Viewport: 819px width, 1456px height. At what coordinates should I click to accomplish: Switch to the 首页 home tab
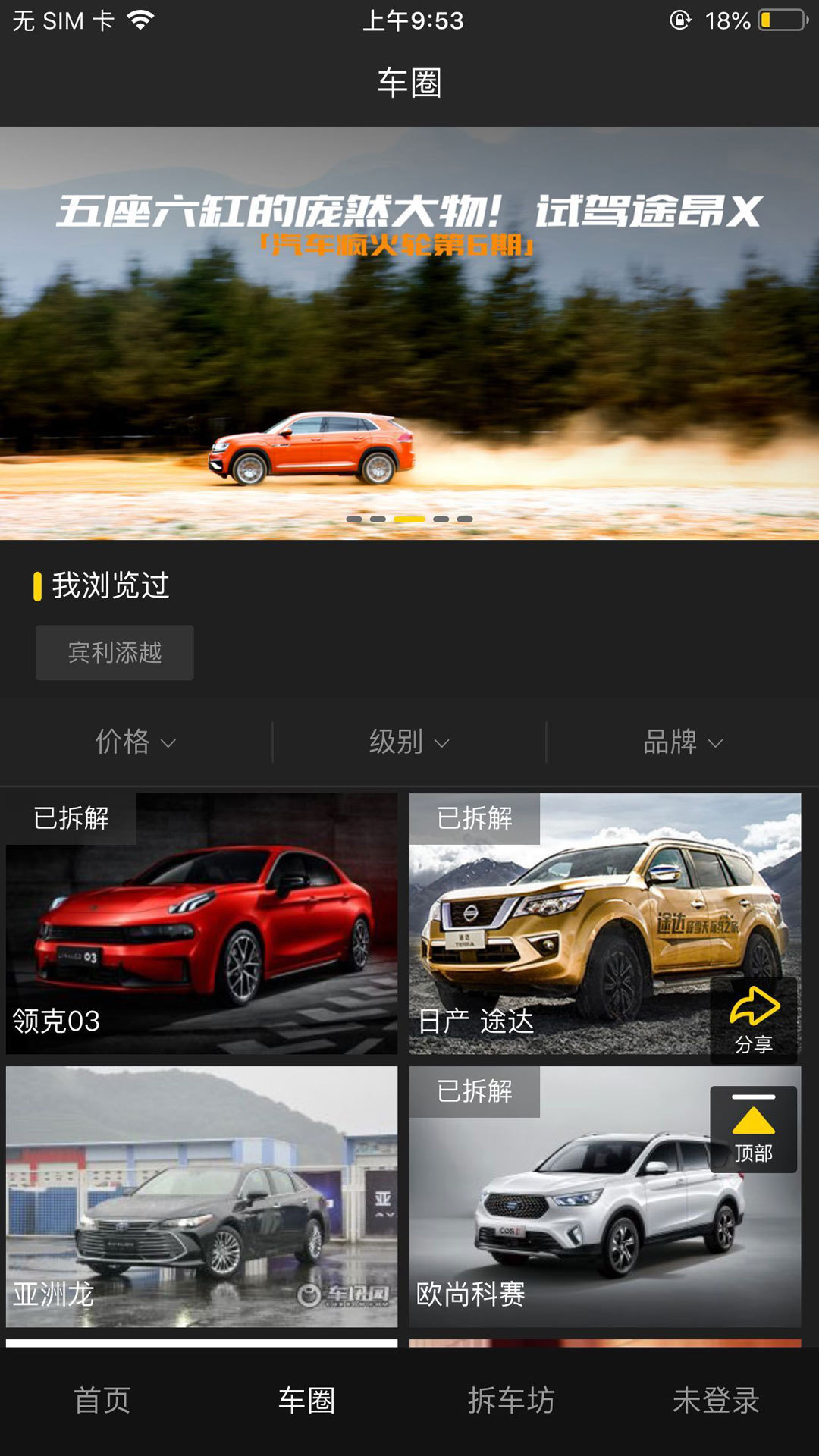tap(102, 1401)
